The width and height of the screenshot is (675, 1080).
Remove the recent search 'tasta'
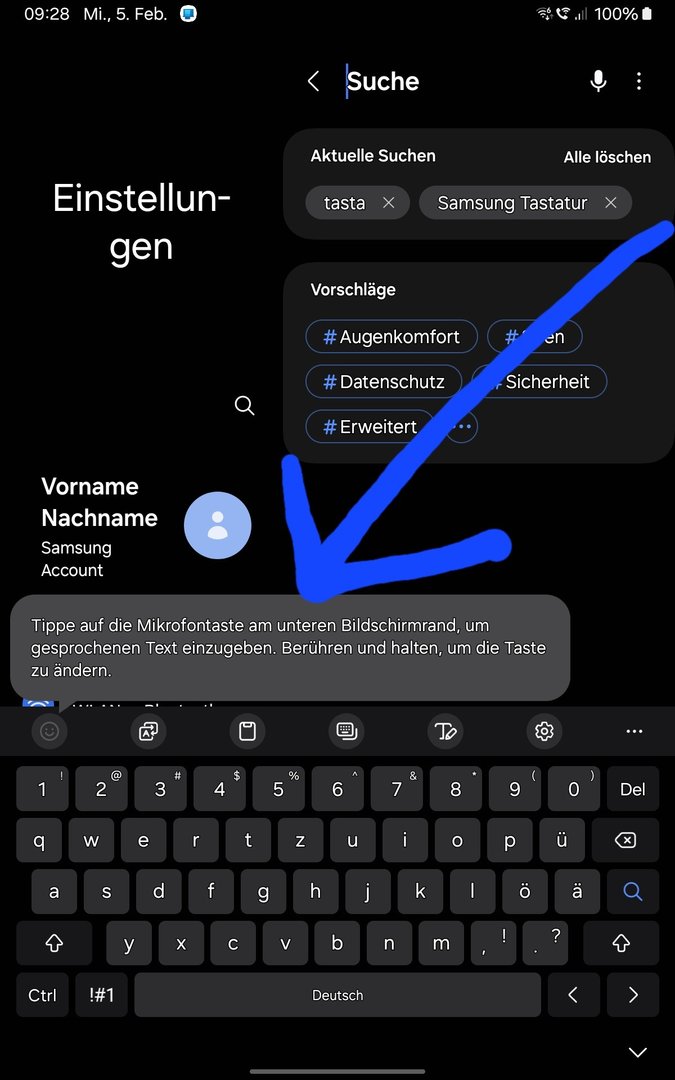tap(389, 203)
